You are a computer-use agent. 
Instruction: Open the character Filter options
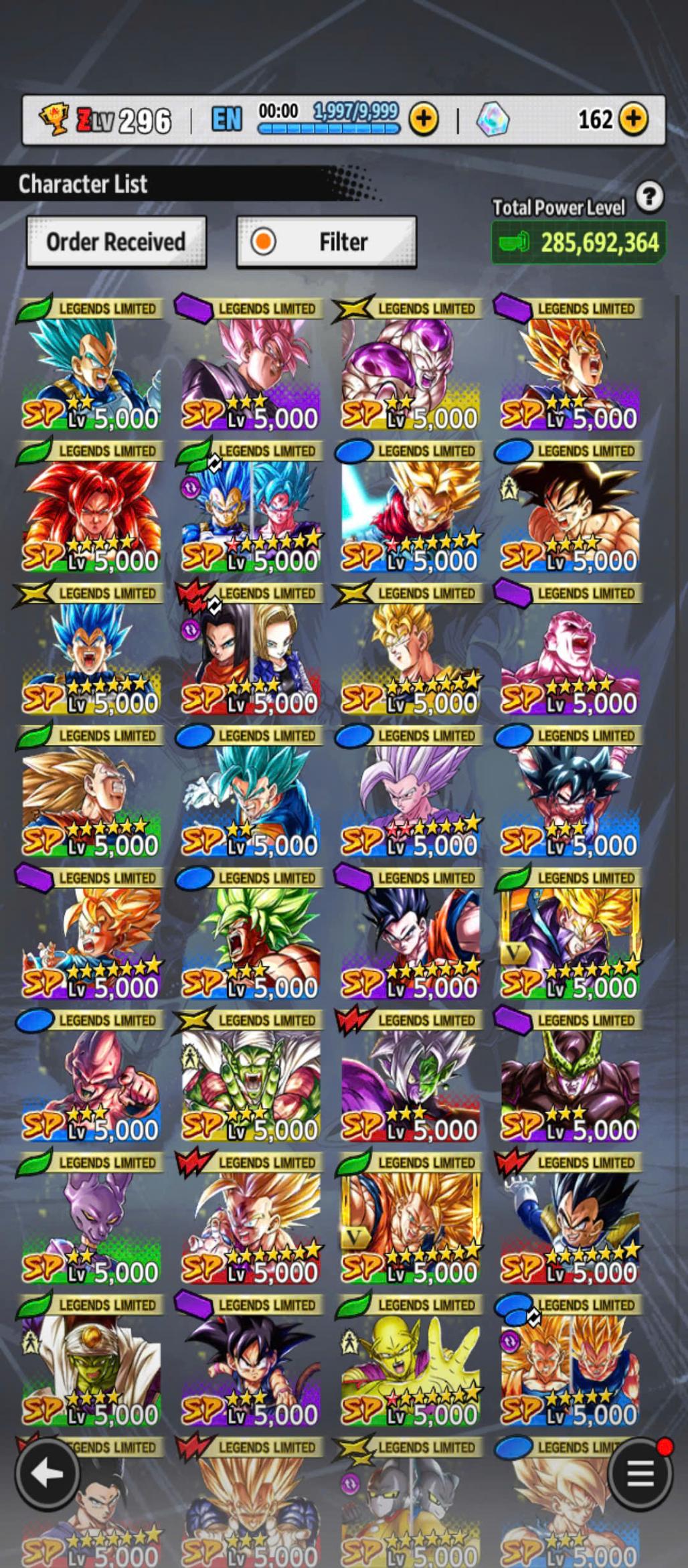pyautogui.click(x=327, y=242)
